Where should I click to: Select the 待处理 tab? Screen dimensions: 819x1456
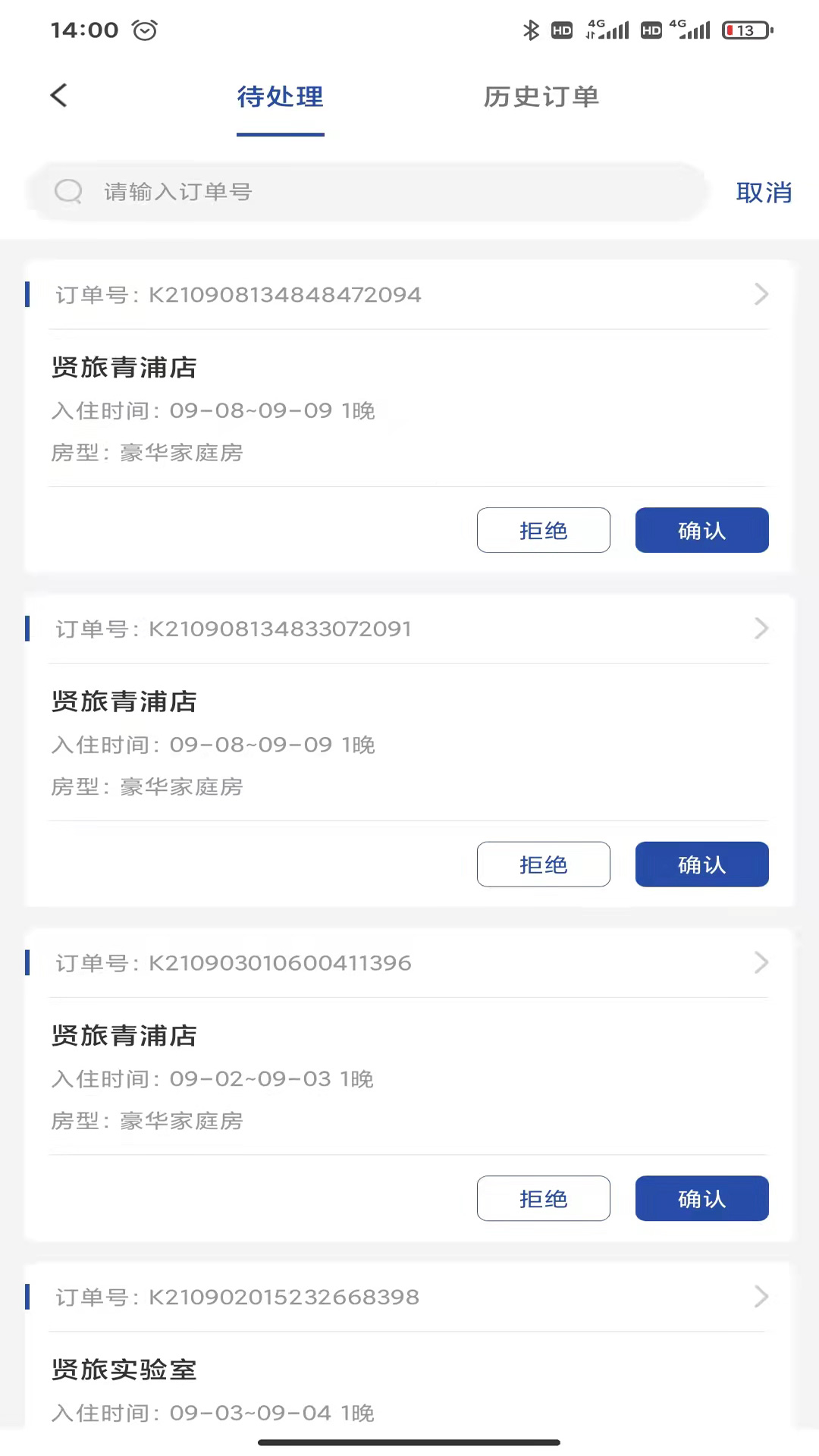pos(280,97)
